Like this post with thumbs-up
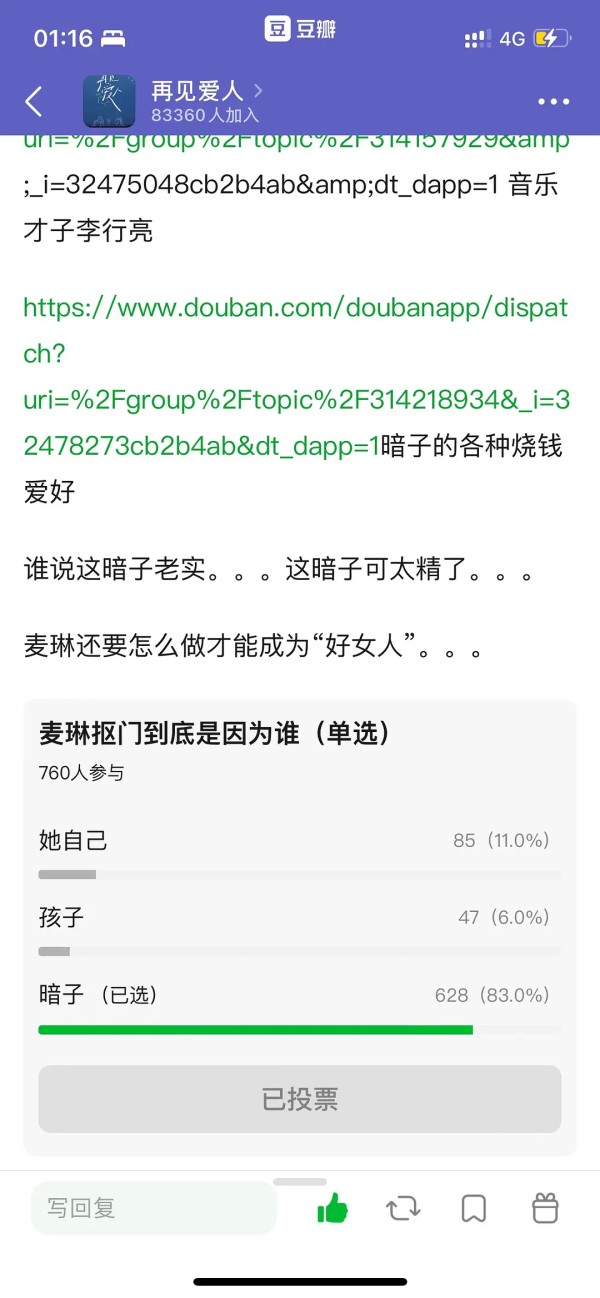 click(x=332, y=1208)
